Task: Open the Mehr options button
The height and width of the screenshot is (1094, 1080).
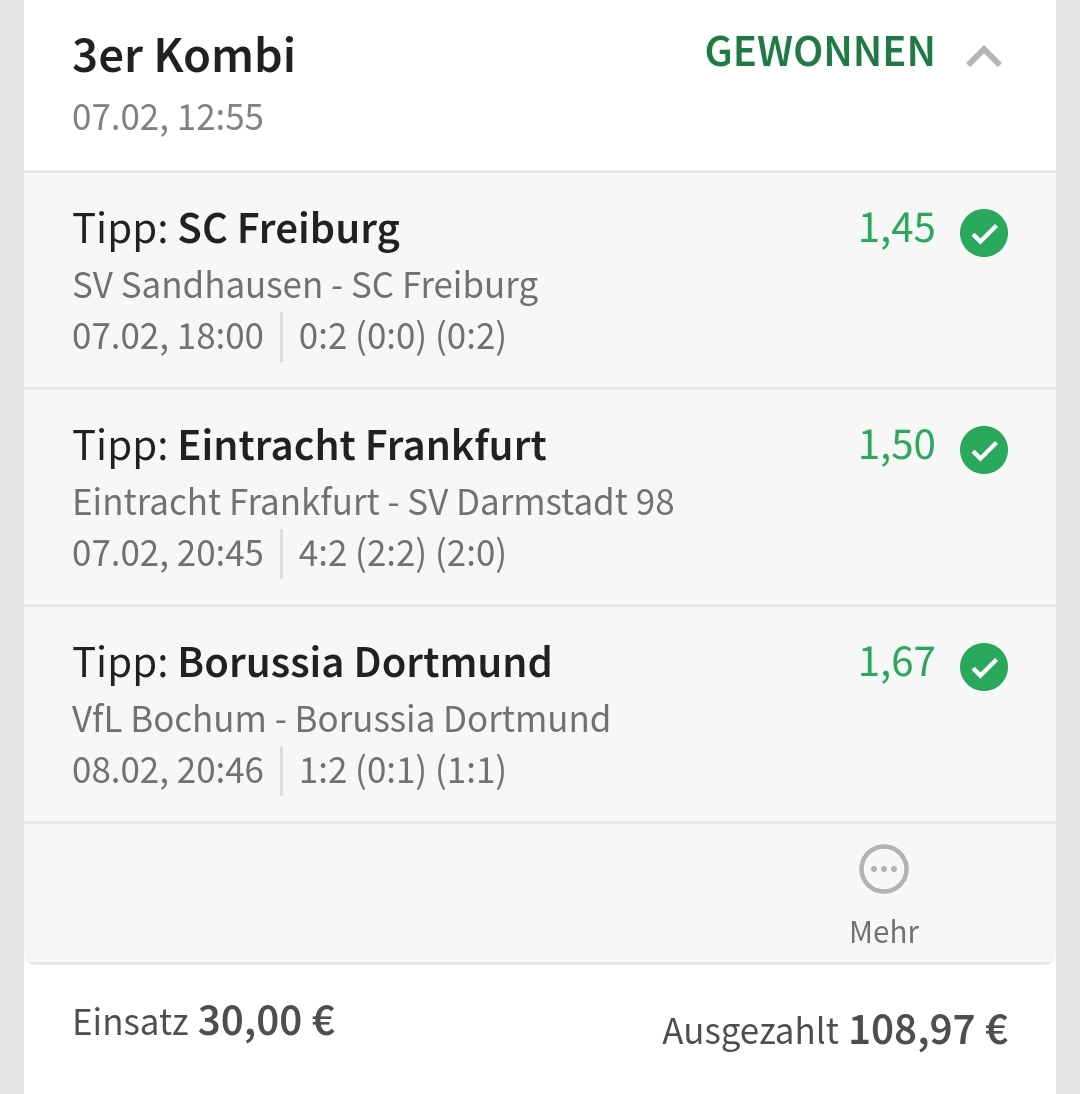Action: coord(884,893)
